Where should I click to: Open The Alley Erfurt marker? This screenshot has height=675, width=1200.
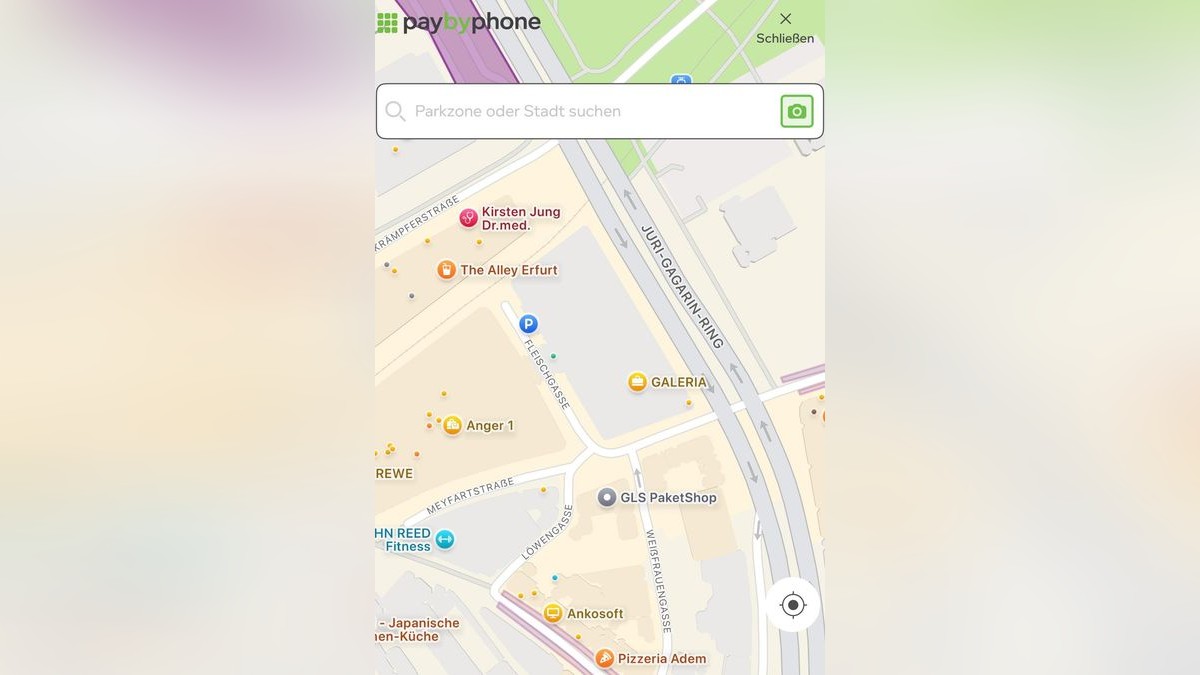(x=447, y=270)
